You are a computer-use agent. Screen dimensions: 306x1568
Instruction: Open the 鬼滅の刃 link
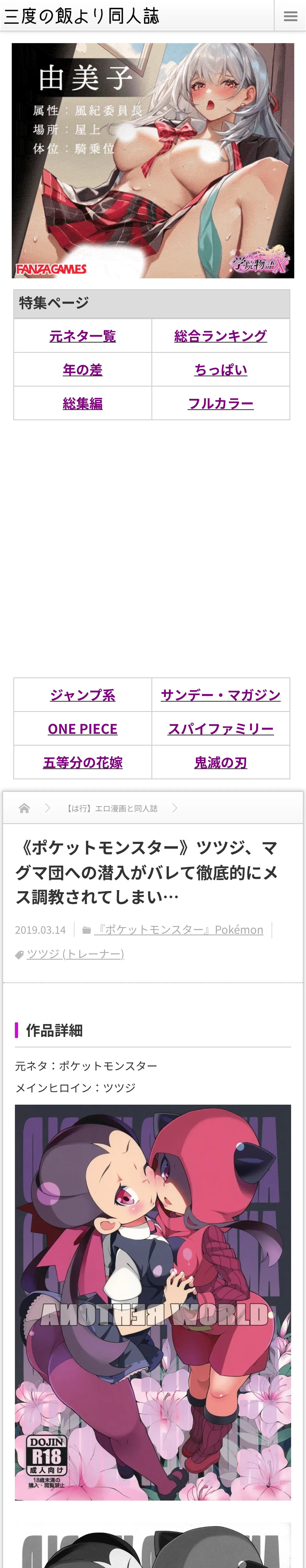coord(221,762)
